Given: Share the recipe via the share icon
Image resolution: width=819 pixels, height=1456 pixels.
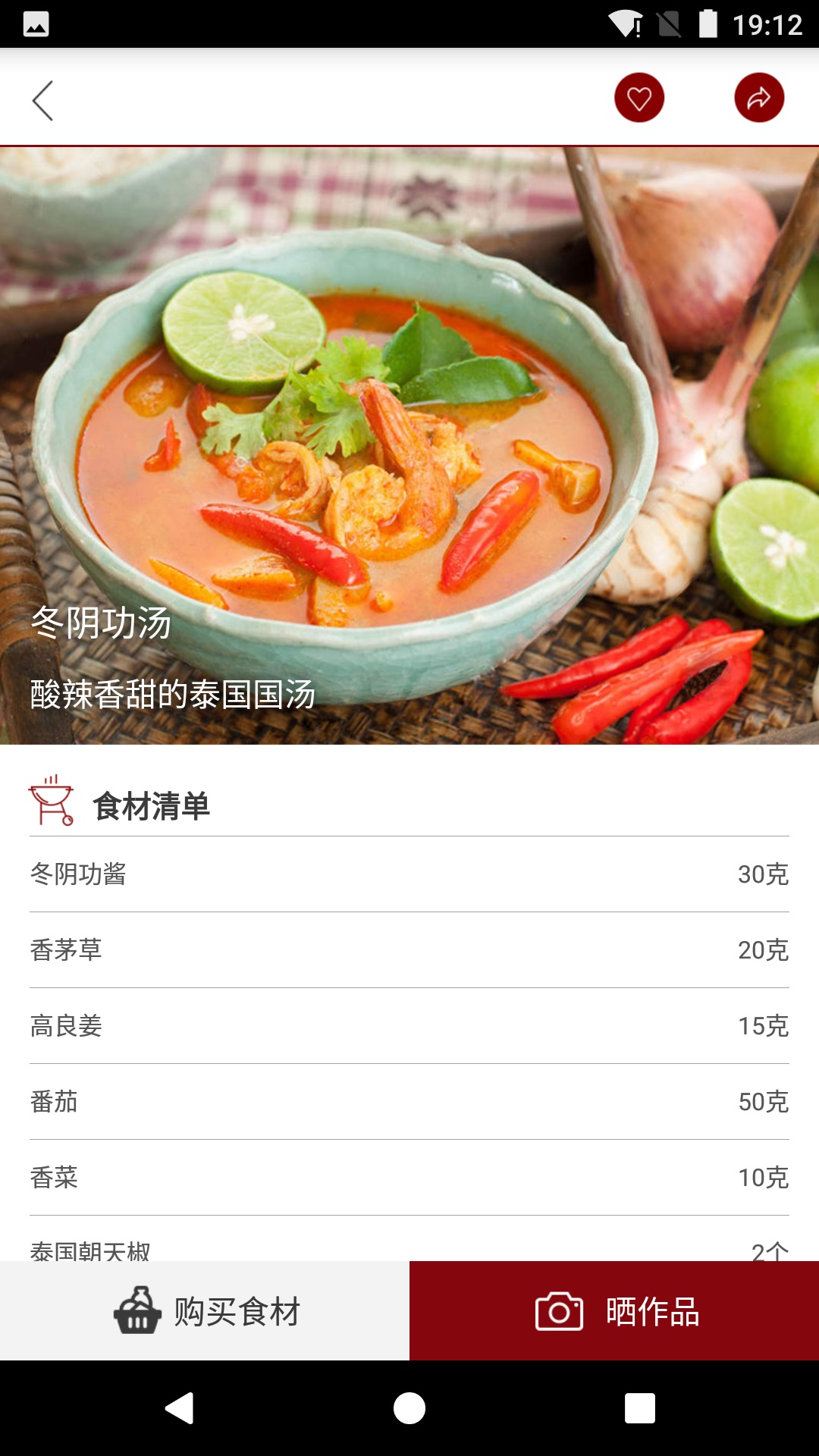Looking at the screenshot, I should coord(758,97).
